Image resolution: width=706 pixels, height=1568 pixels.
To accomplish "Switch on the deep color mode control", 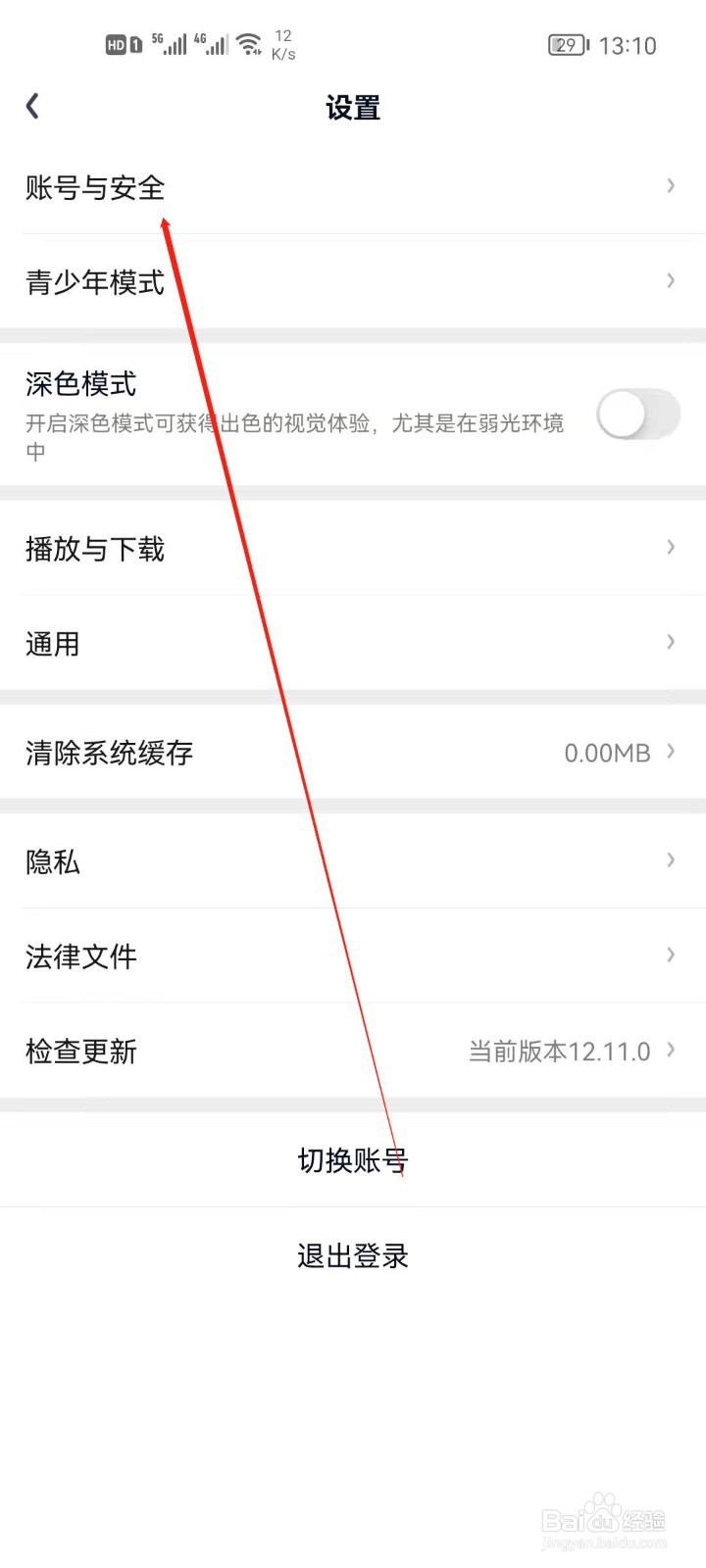I will (x=637, y=415).
